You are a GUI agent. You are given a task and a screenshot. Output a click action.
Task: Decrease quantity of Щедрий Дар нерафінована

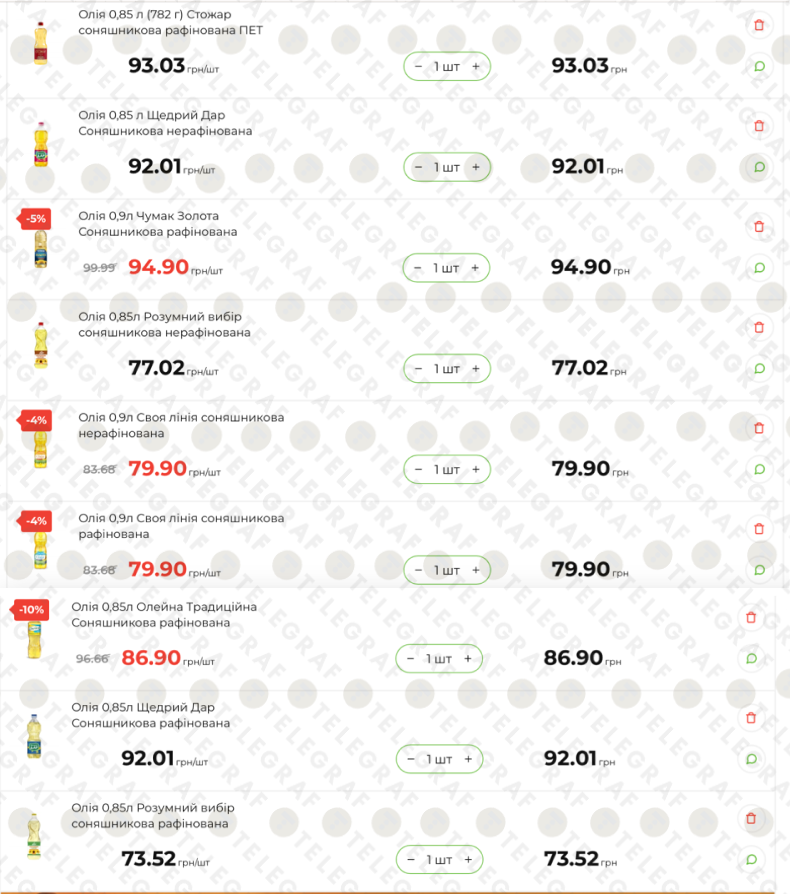[x=418, y=167]
